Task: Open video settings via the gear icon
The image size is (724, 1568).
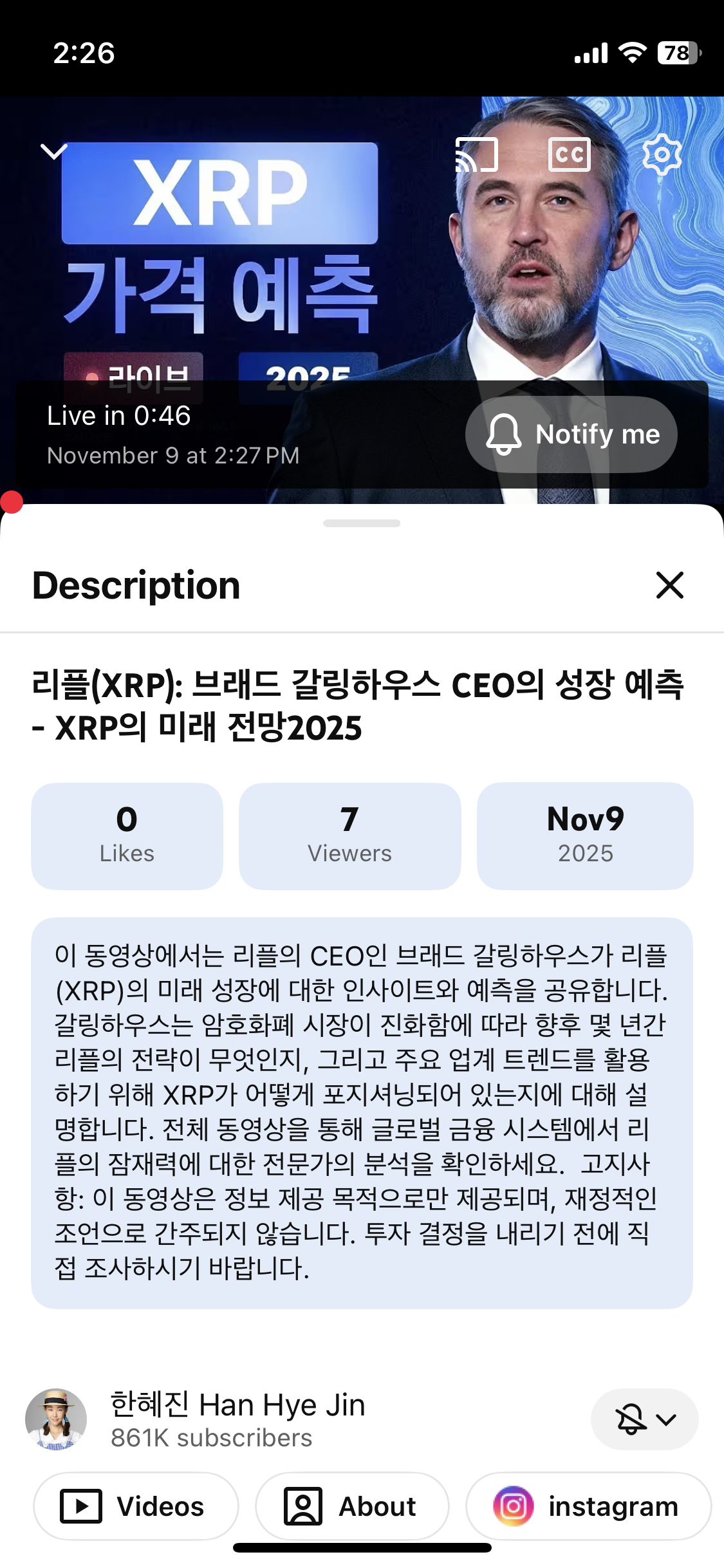Action: point(664,154)
